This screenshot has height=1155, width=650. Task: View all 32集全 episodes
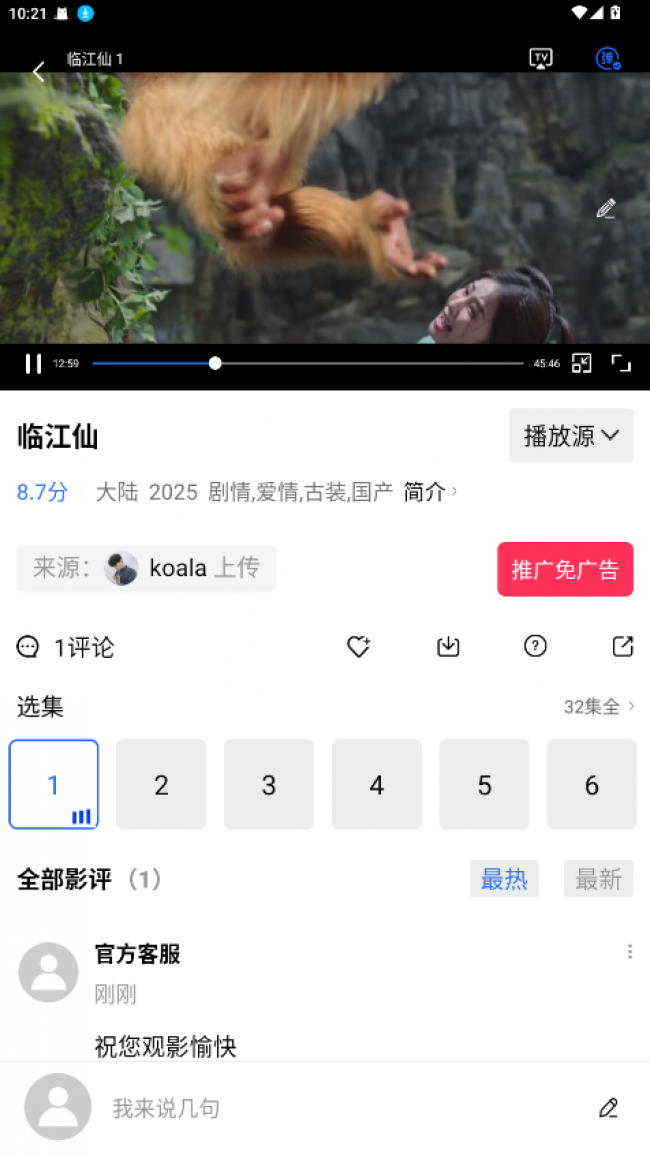point(598,707)
